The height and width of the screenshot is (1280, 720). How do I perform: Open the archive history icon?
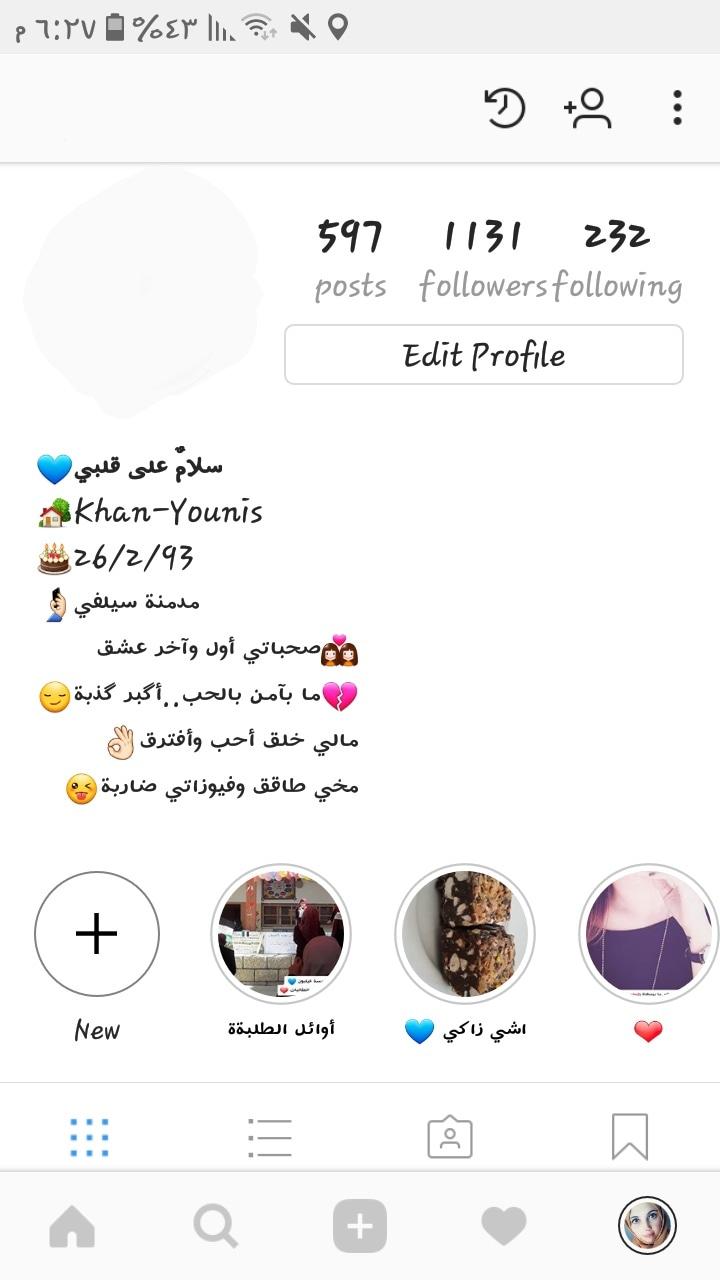click(x=505, y=107)
